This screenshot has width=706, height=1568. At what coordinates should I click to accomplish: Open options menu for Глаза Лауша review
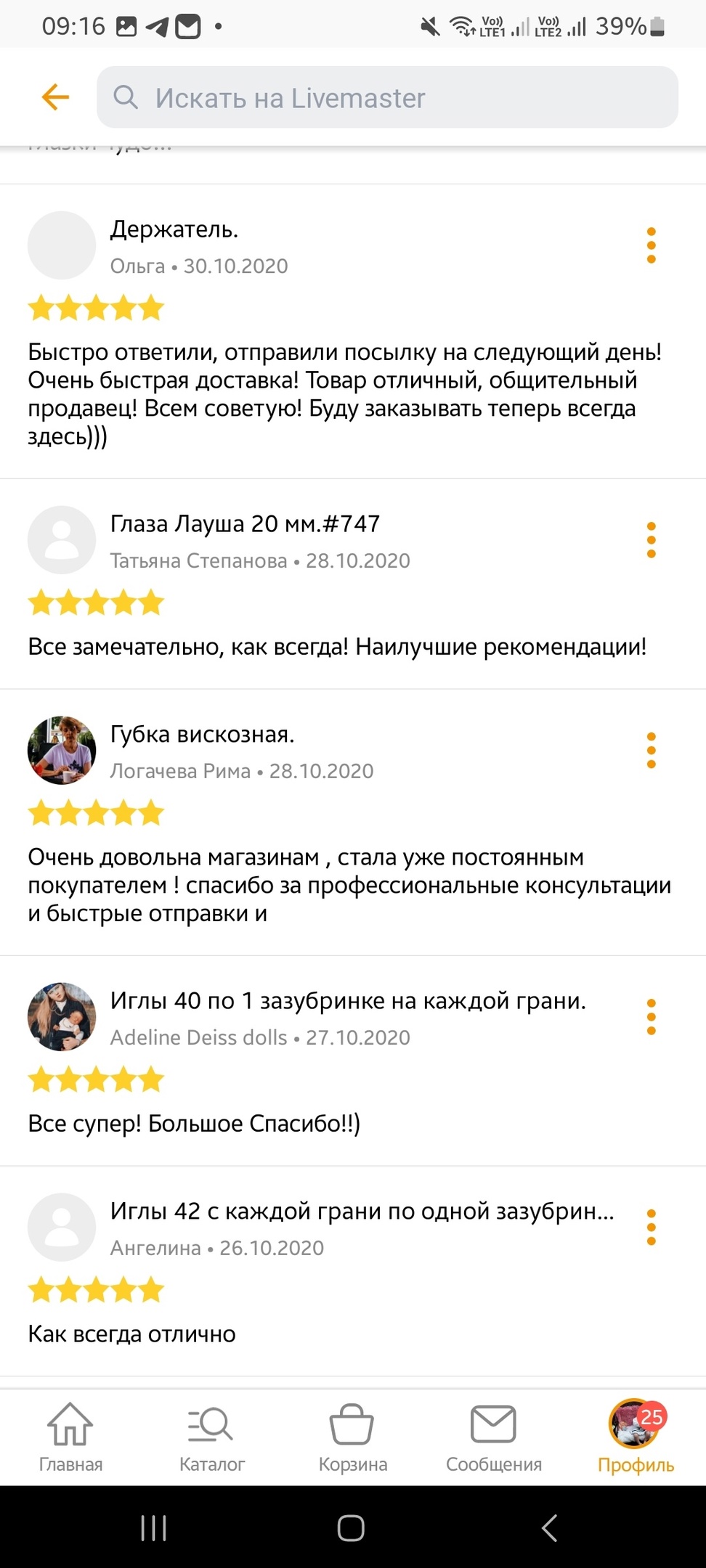(651, 540)
